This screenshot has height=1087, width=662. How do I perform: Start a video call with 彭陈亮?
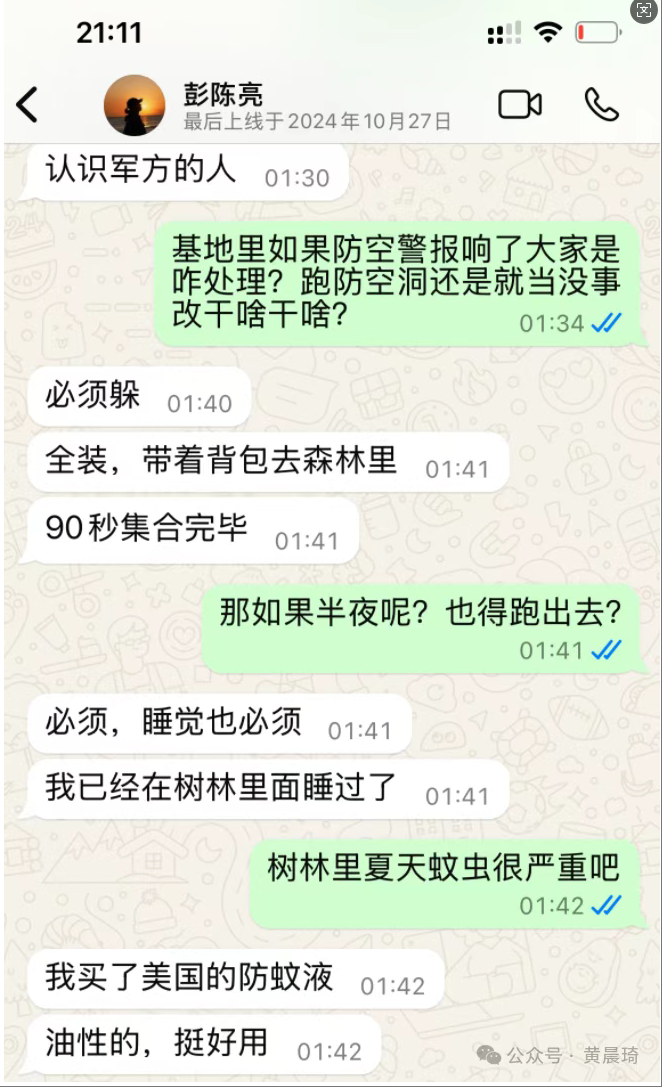point(520,105)
